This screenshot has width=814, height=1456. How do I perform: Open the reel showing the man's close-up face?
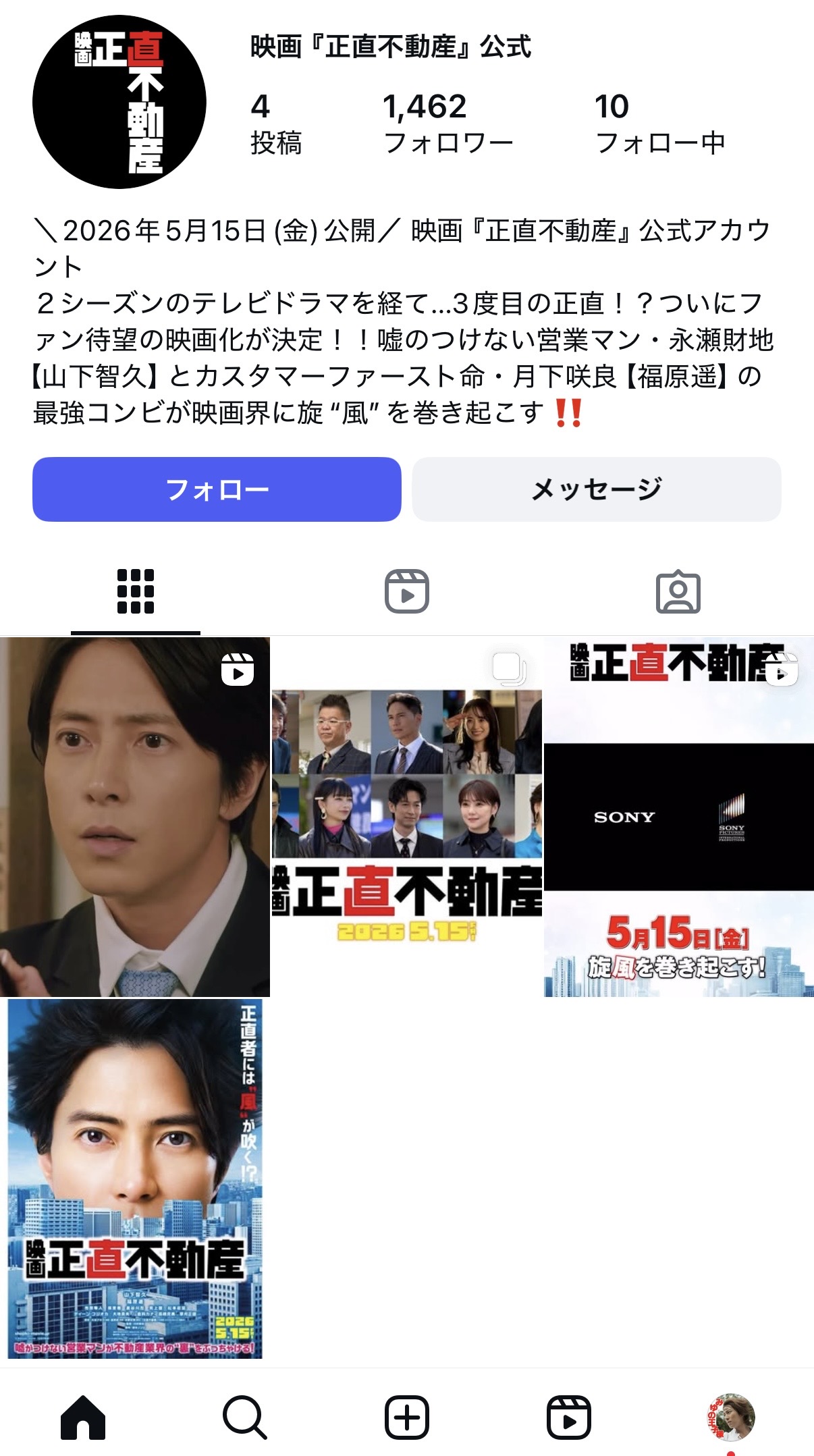135,817
